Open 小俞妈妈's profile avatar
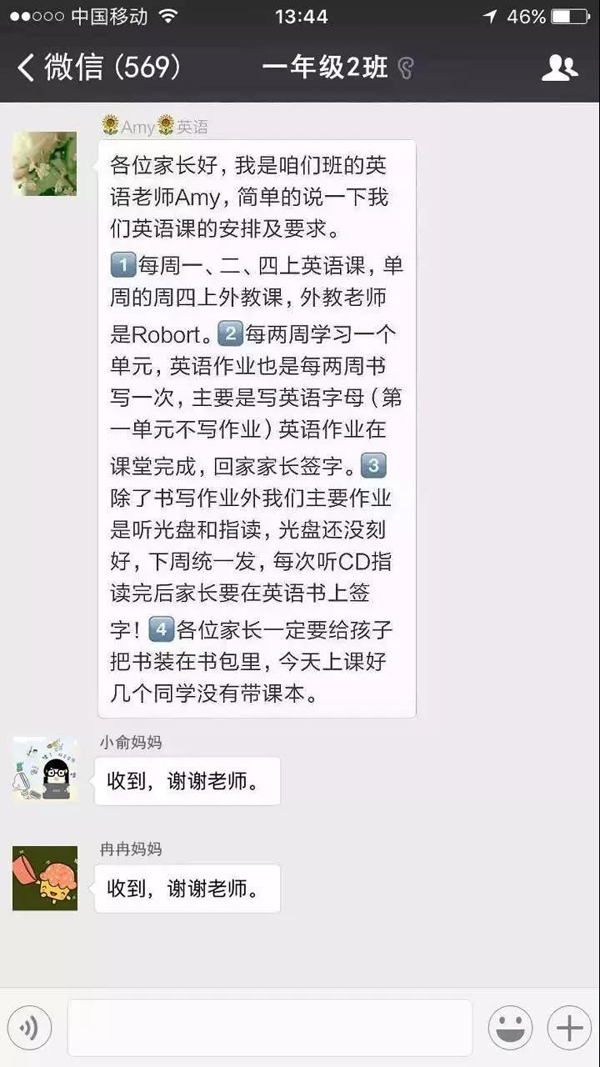This screenshot has height=1067, width=600. pyautogui.click(x=44, y=769)
